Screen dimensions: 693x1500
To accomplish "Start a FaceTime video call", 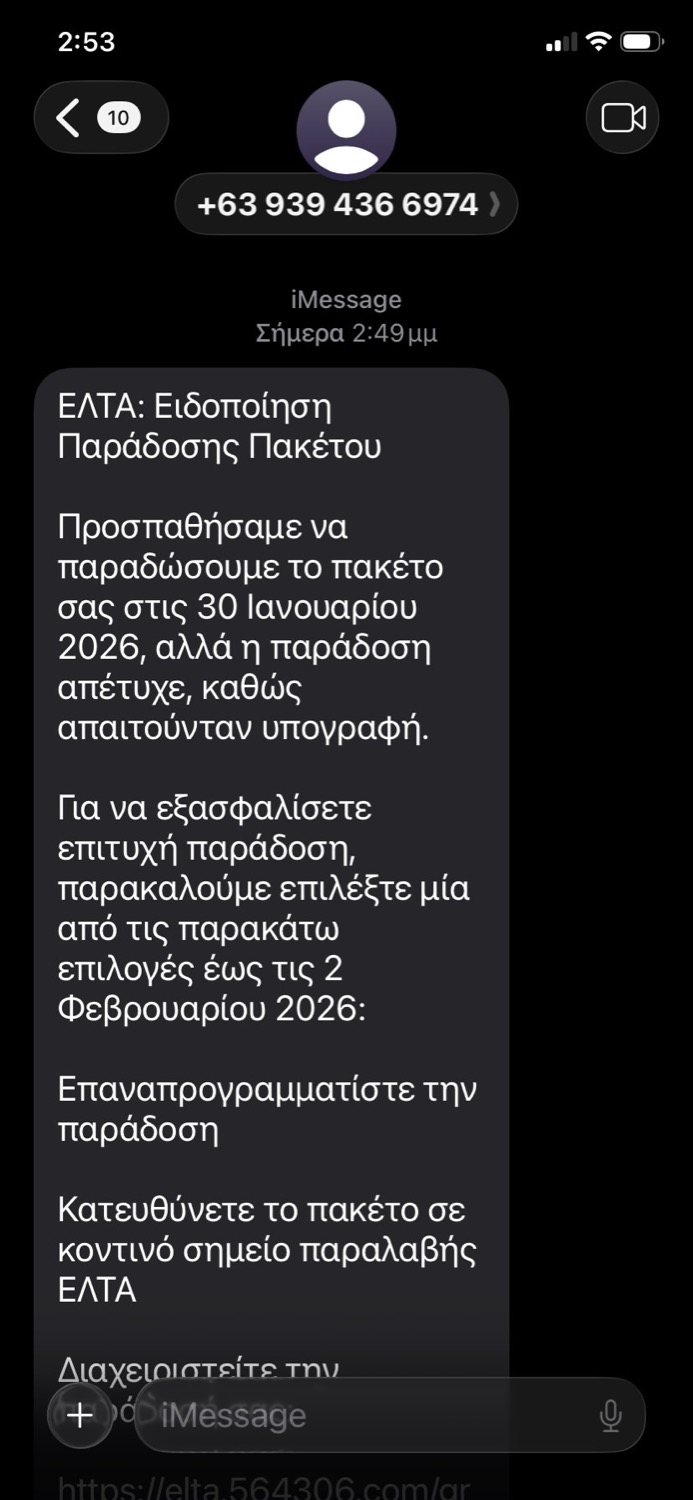I will coord(622,118).
